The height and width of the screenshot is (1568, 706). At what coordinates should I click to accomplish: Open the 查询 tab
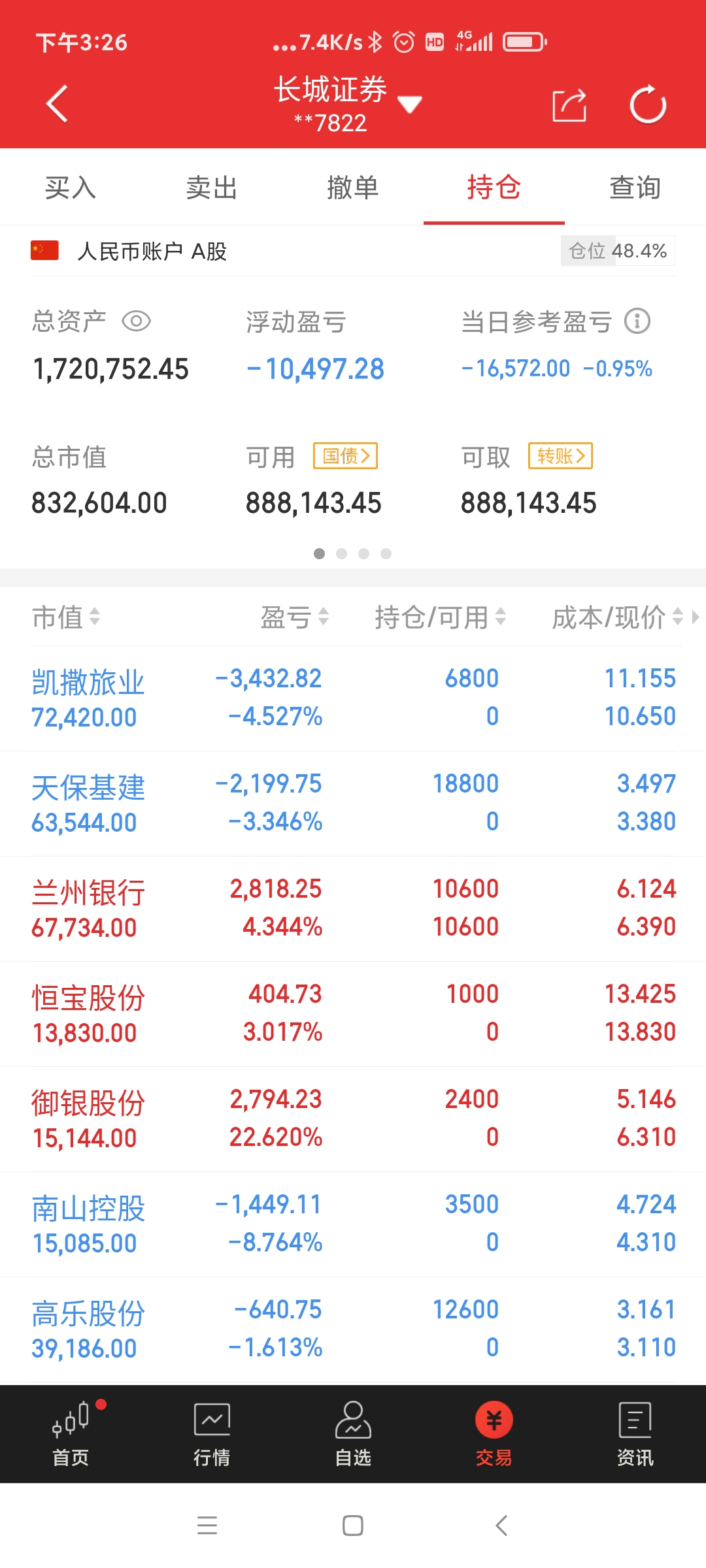(635, 188)
